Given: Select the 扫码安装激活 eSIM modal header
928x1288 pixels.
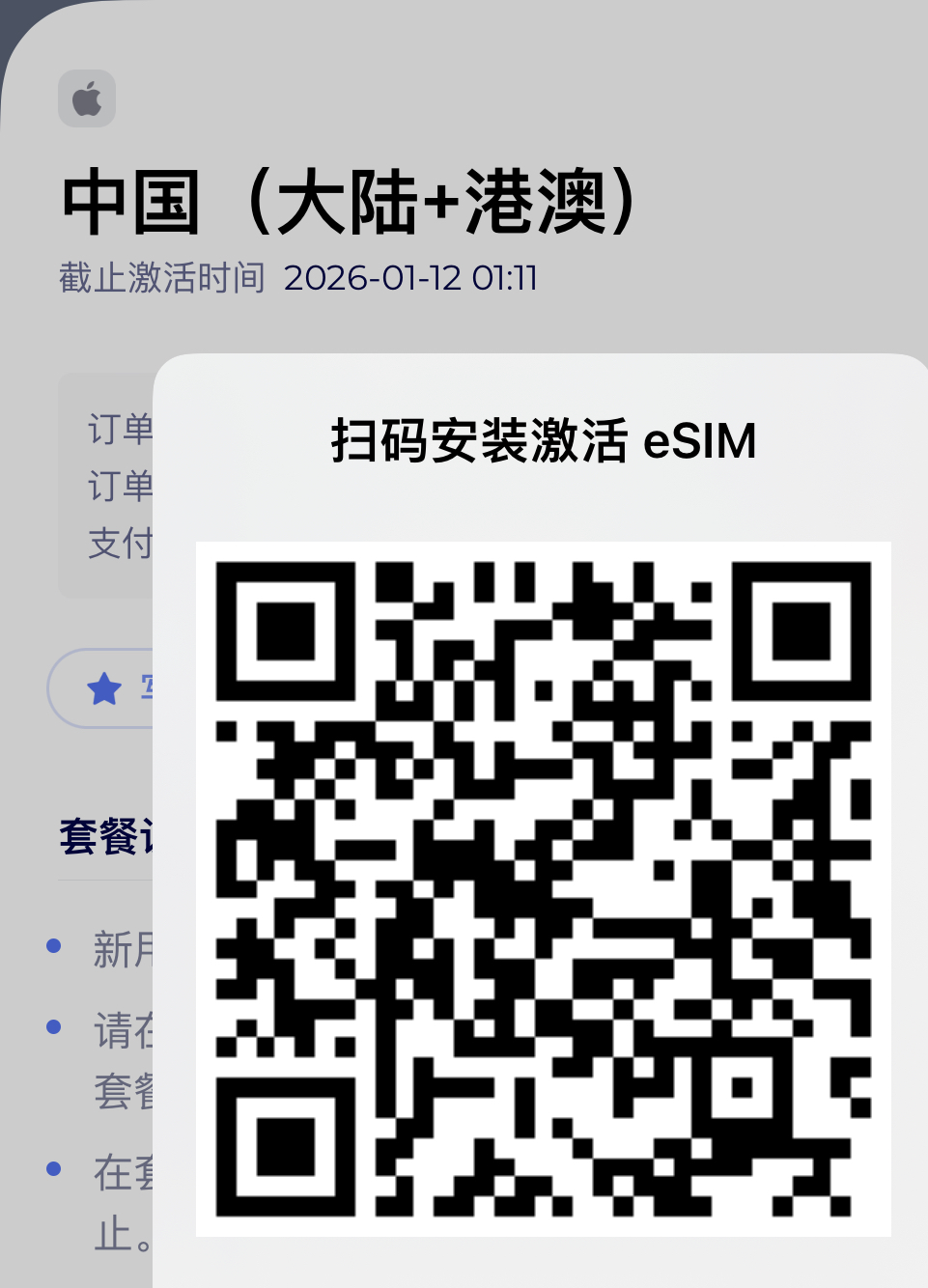Looking at the screenshot, I should click(543, 440).
